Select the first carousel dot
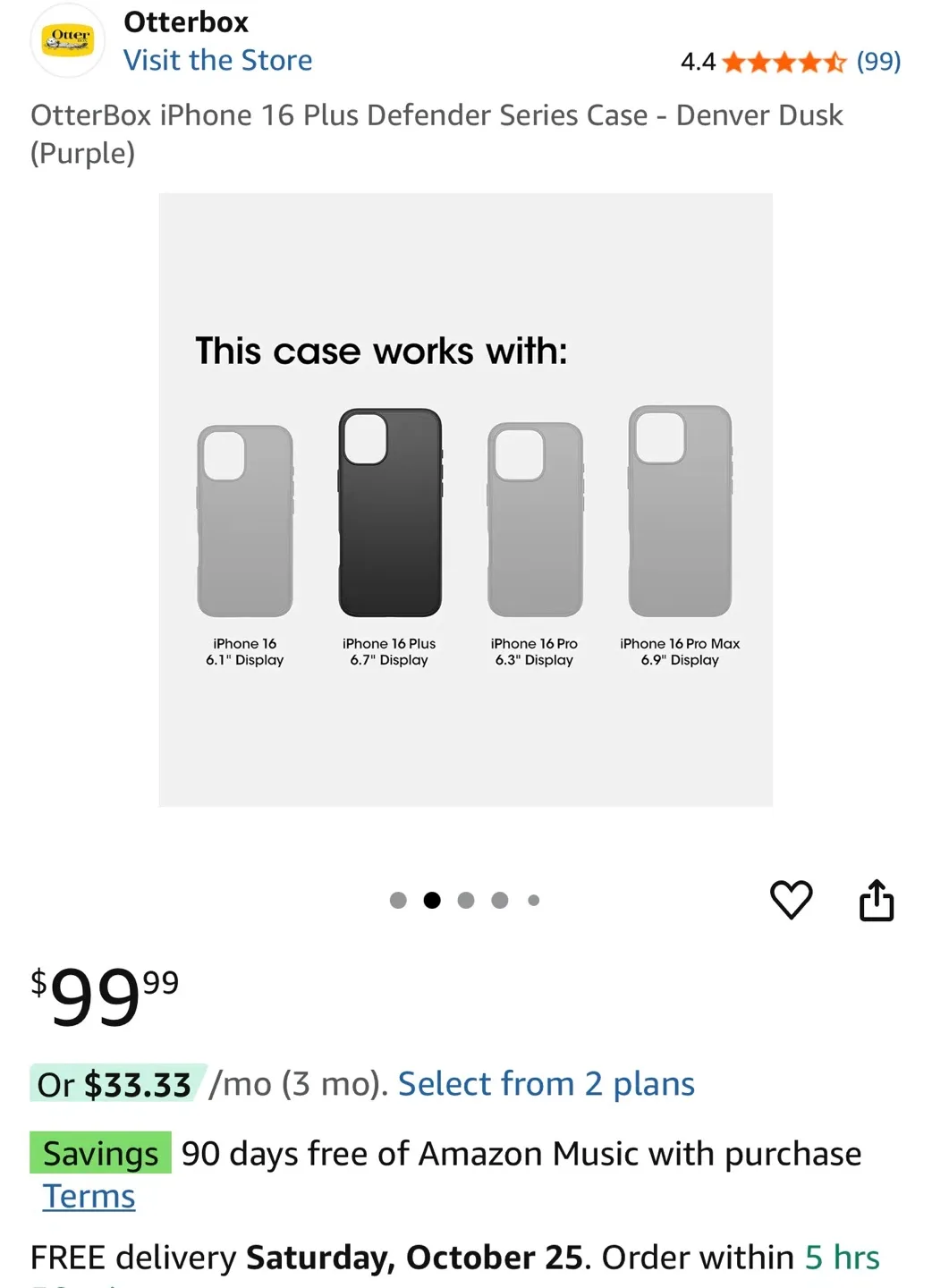Screen dimensions: 932x1288 tap(397, 900)
